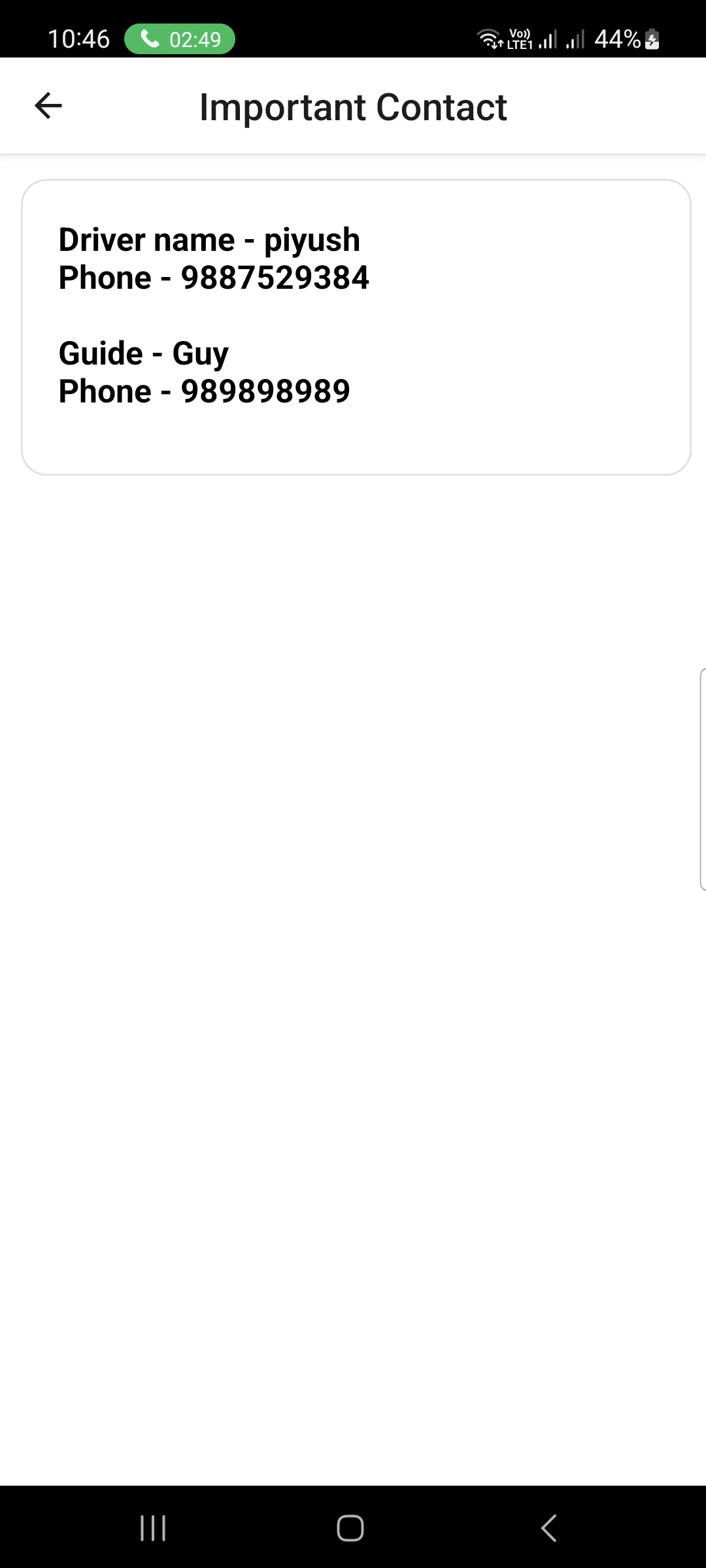Screen dimensions: 706x1568
Task: Open the edge panel handle
Action: point(702,779)
